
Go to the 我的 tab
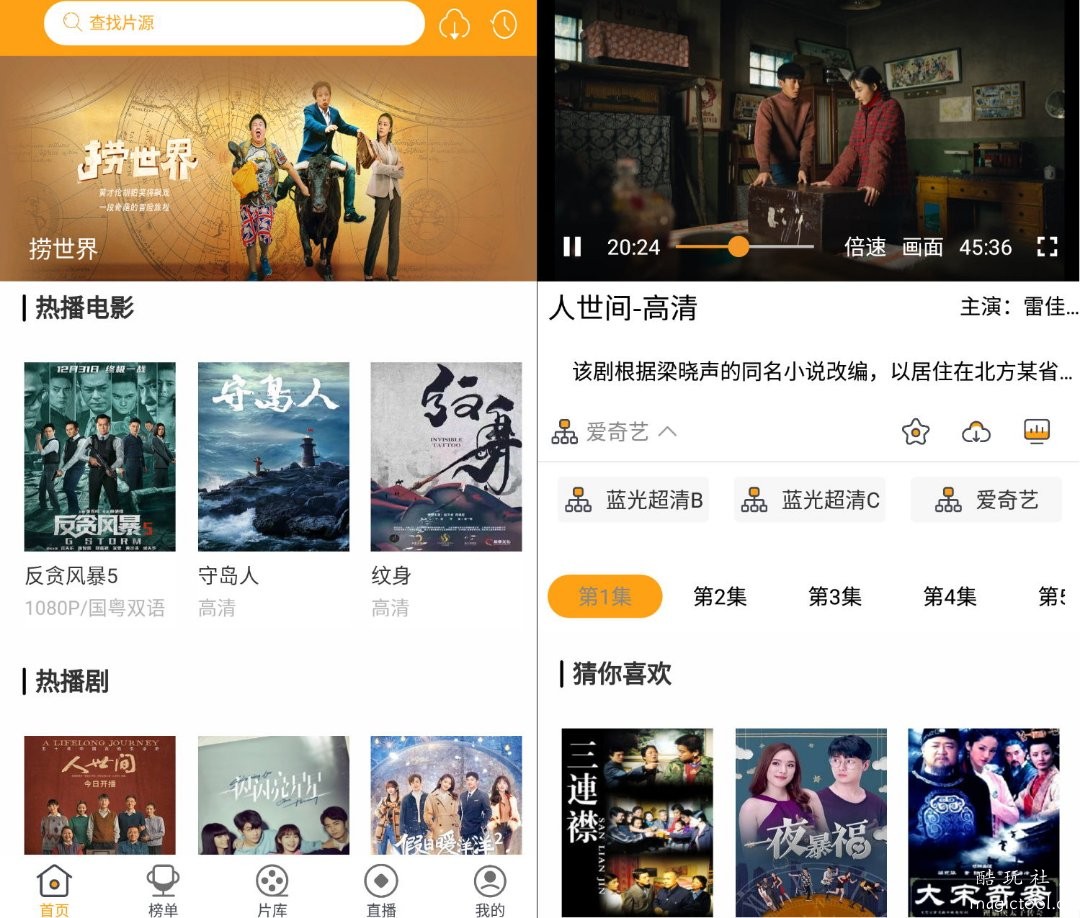coord(490,889)
